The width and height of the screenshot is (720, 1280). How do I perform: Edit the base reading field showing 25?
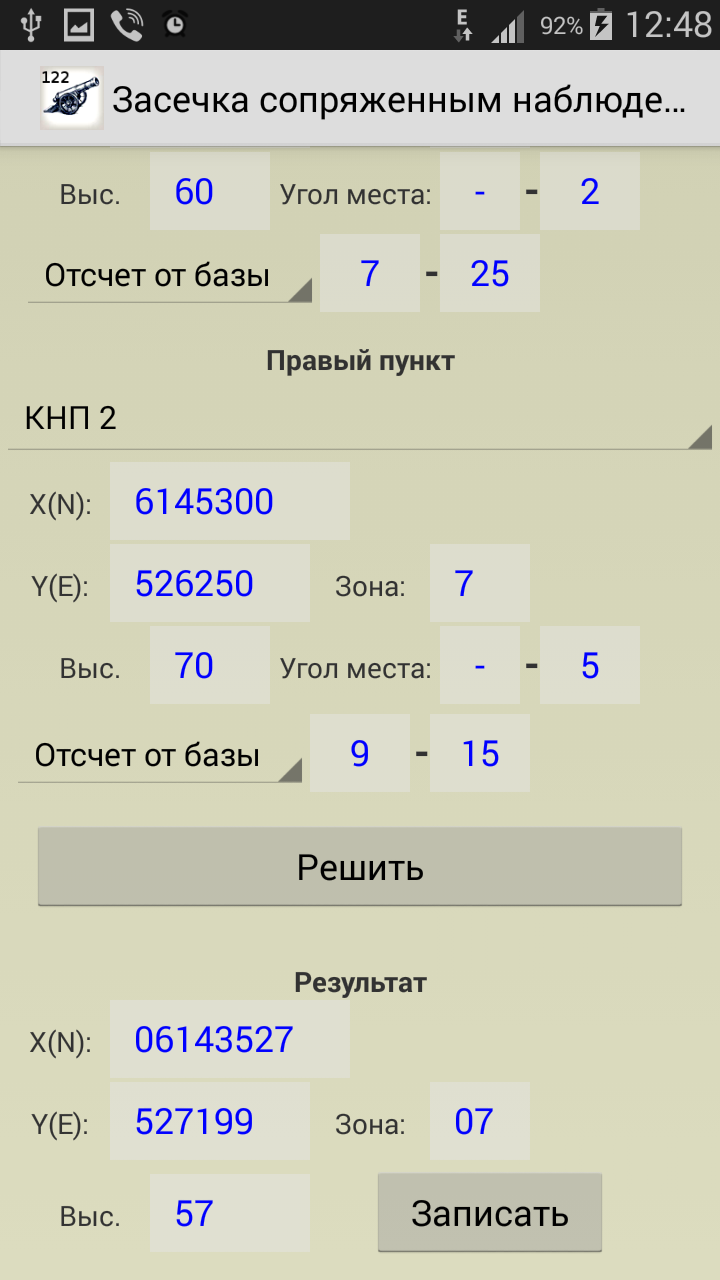pos(490,273)
